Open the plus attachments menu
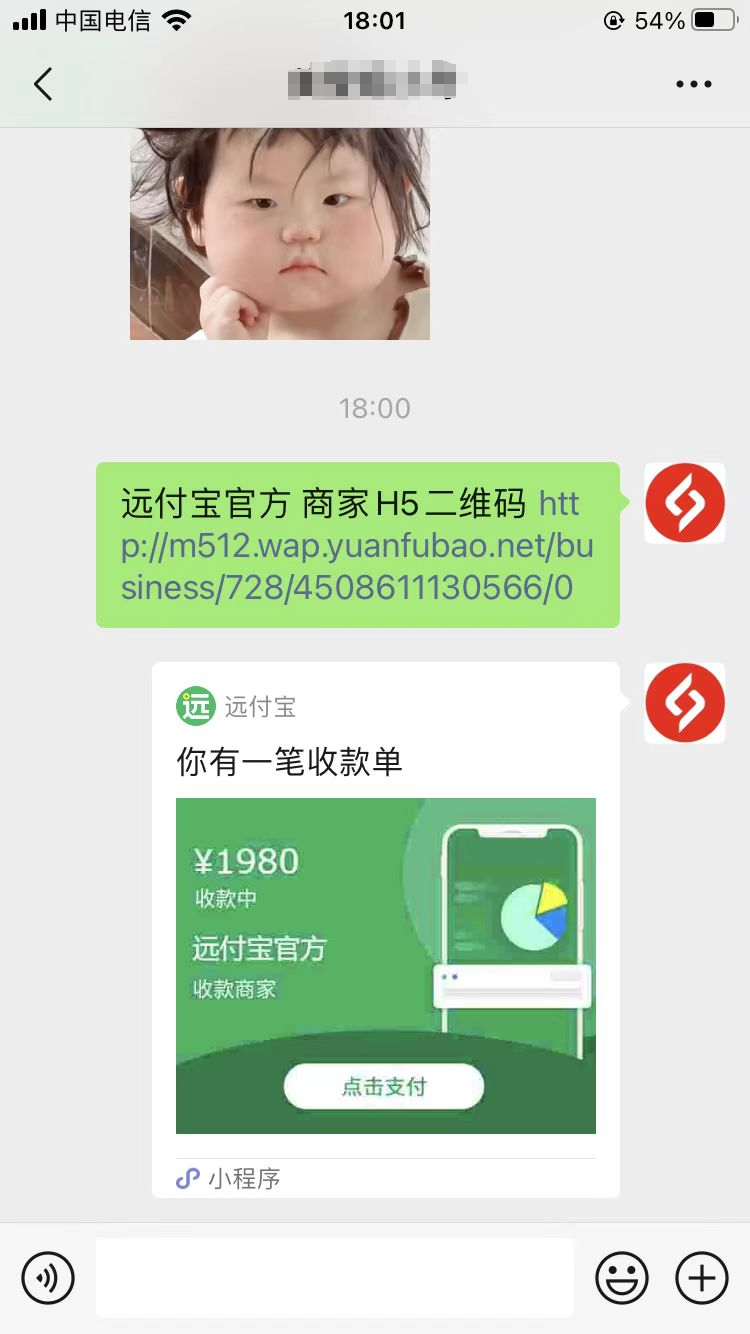This screenshot has height=1334, width=750. click(x=702, y=1278)
